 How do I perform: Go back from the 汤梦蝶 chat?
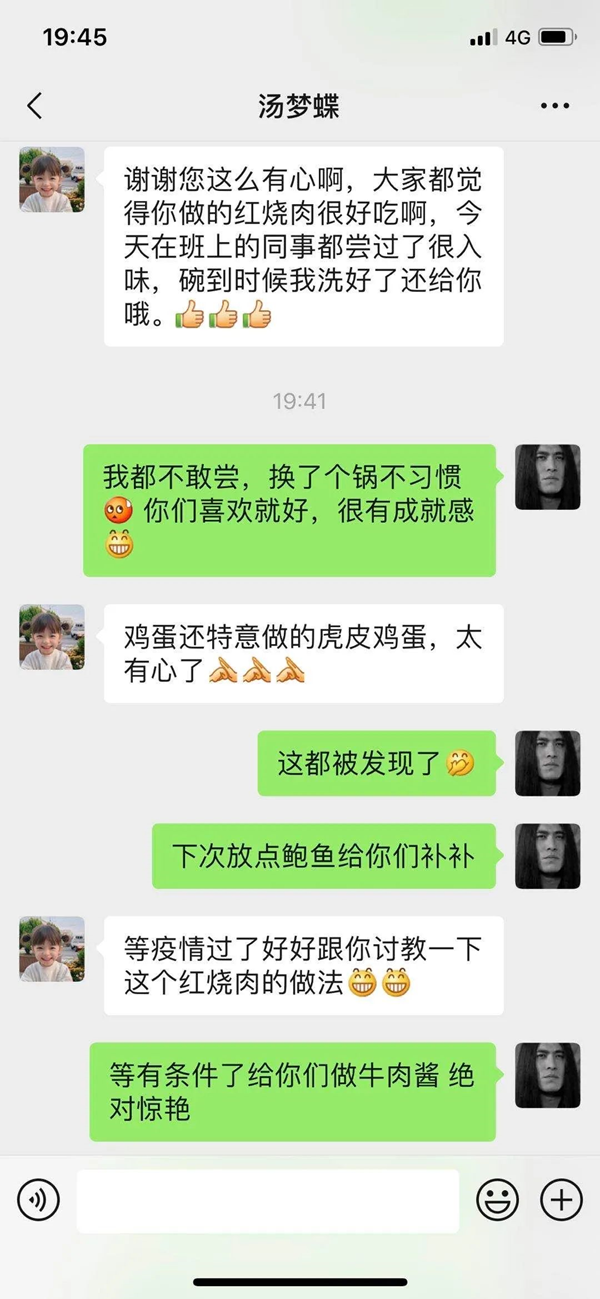35,106
